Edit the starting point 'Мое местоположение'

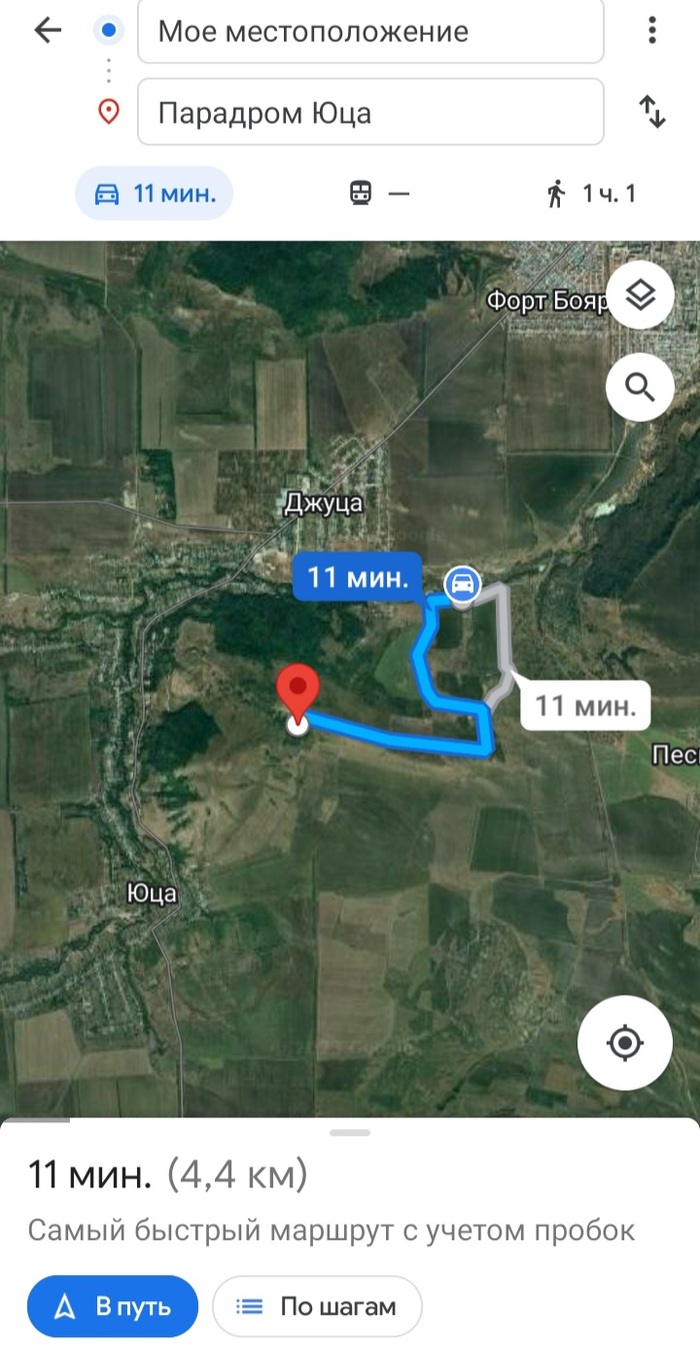(370, 32)
